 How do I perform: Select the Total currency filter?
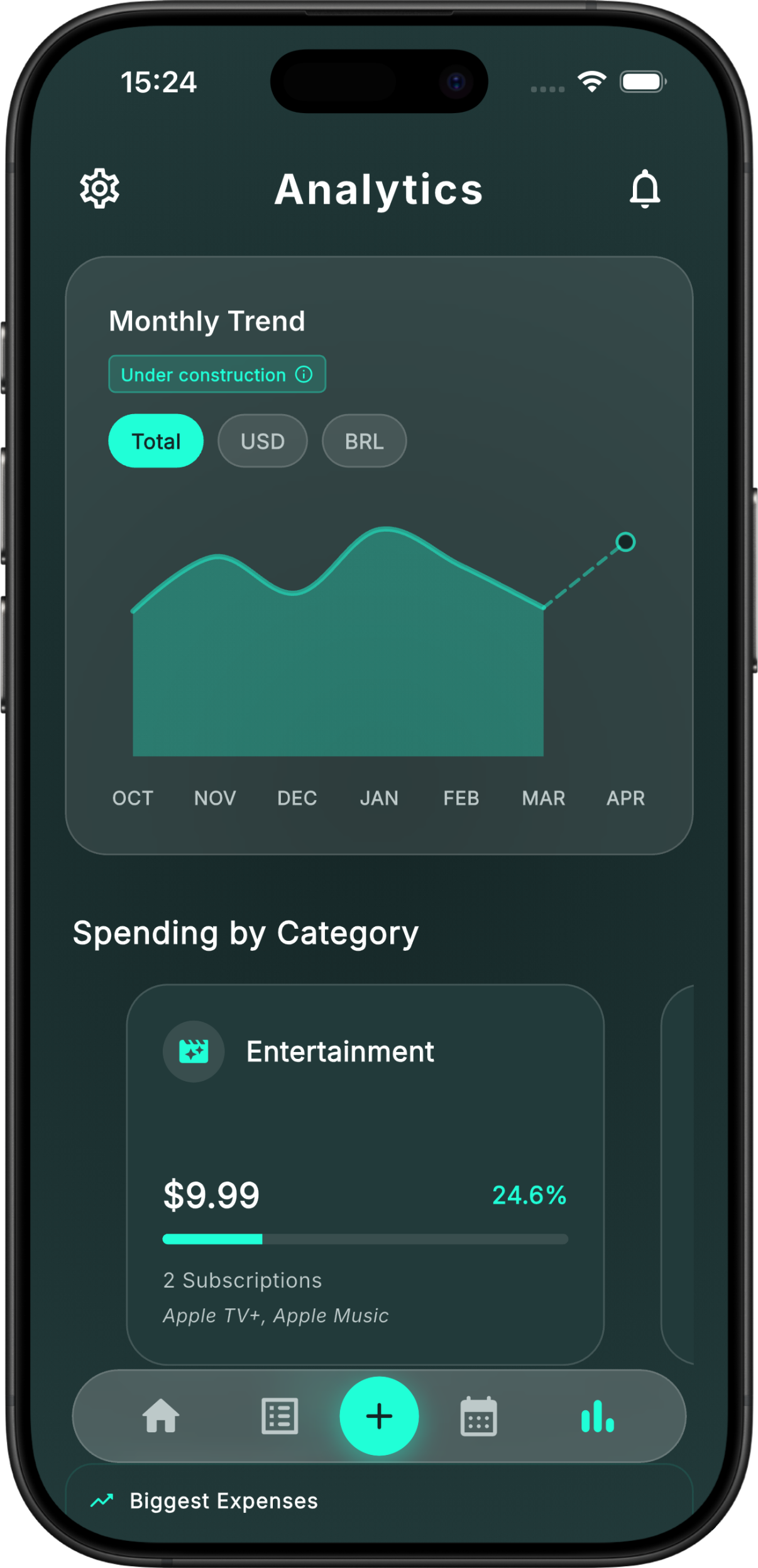pos(155,441)
